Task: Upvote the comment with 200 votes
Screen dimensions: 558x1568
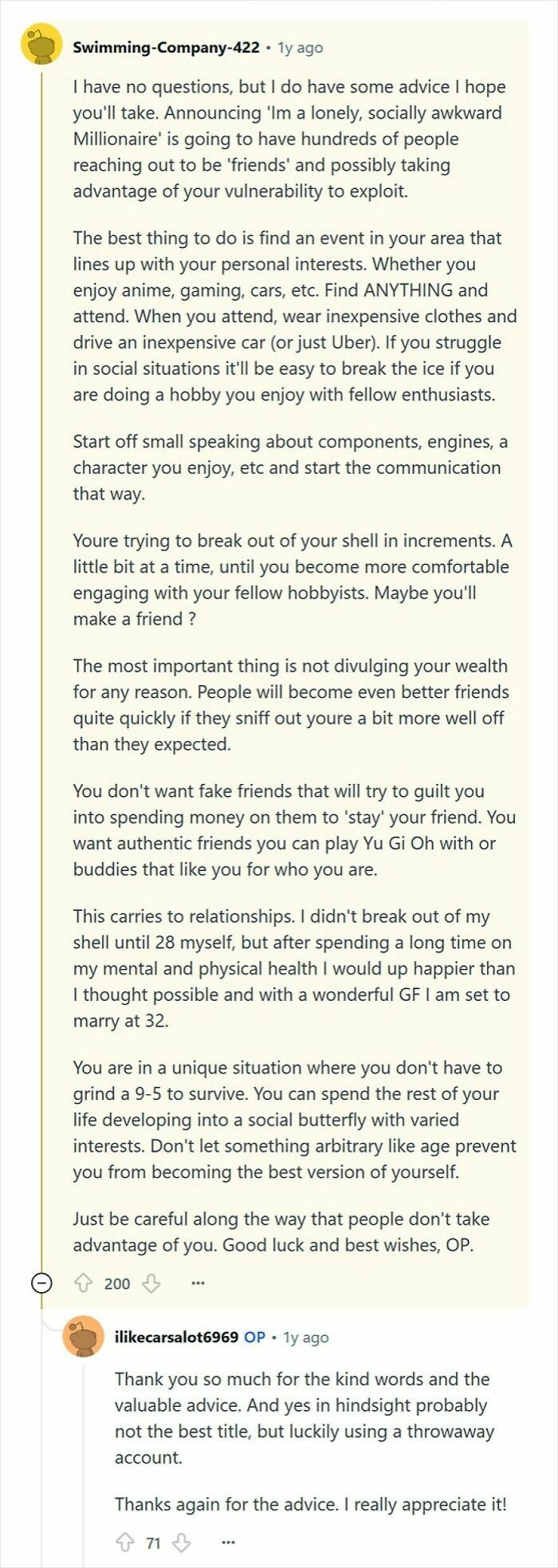Action: (x=84, y=1283)
